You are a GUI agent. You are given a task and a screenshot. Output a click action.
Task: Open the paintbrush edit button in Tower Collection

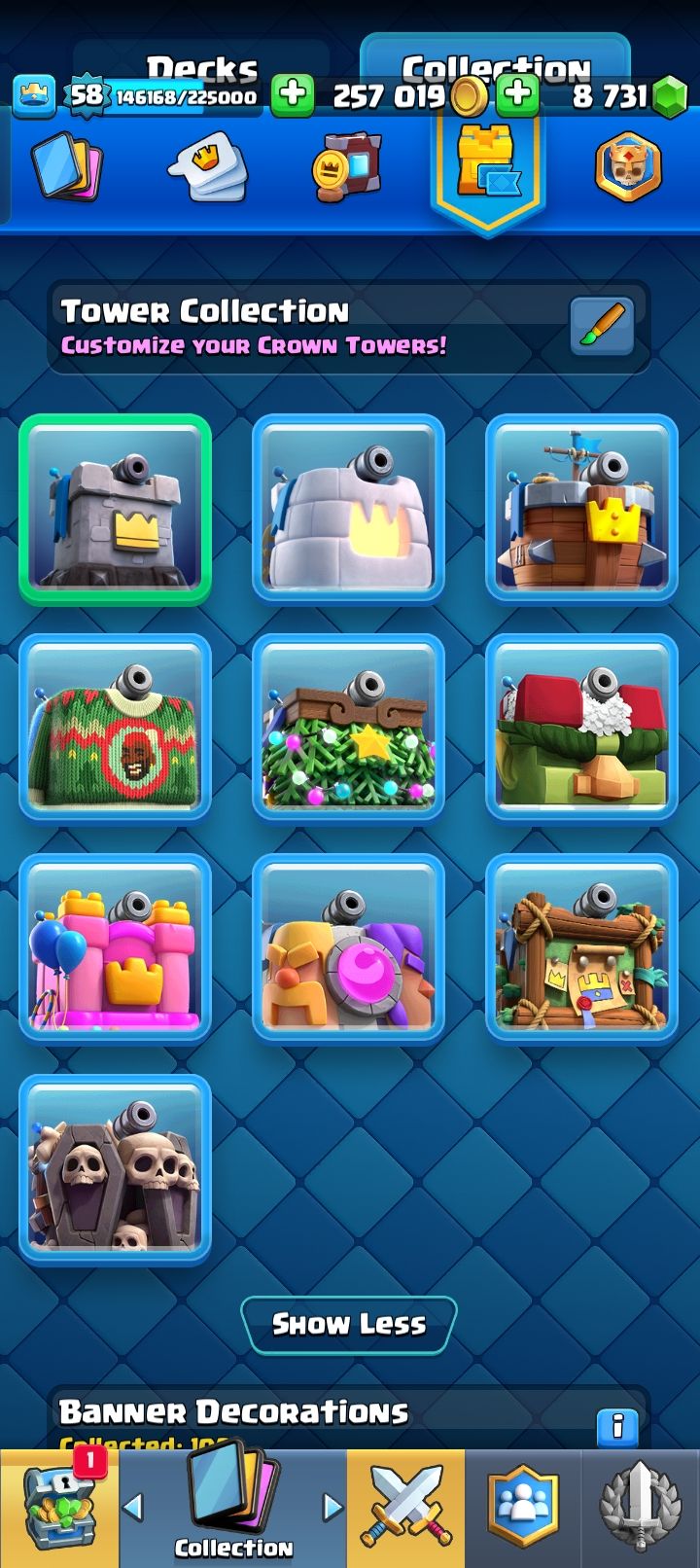[602, 326]
